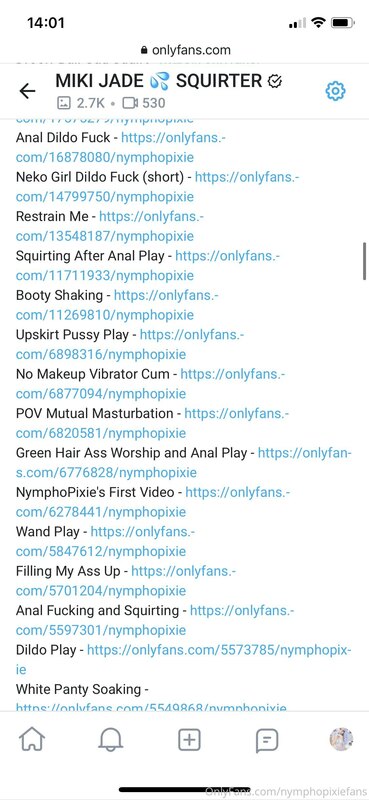Viewport: 369px width, 800px height.
Task: Tap the onlyfans.com address bar
Action: pyautogui.click(x=185, y=50)
